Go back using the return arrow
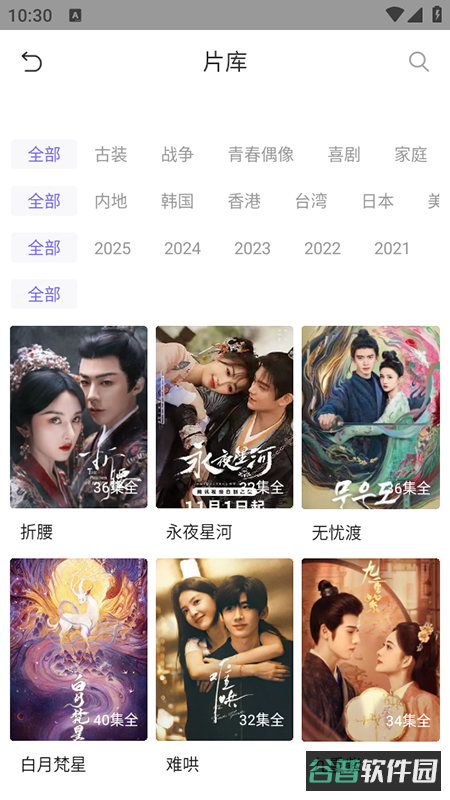This screenshot has width=450, height=800. click(x=32, y=62)
